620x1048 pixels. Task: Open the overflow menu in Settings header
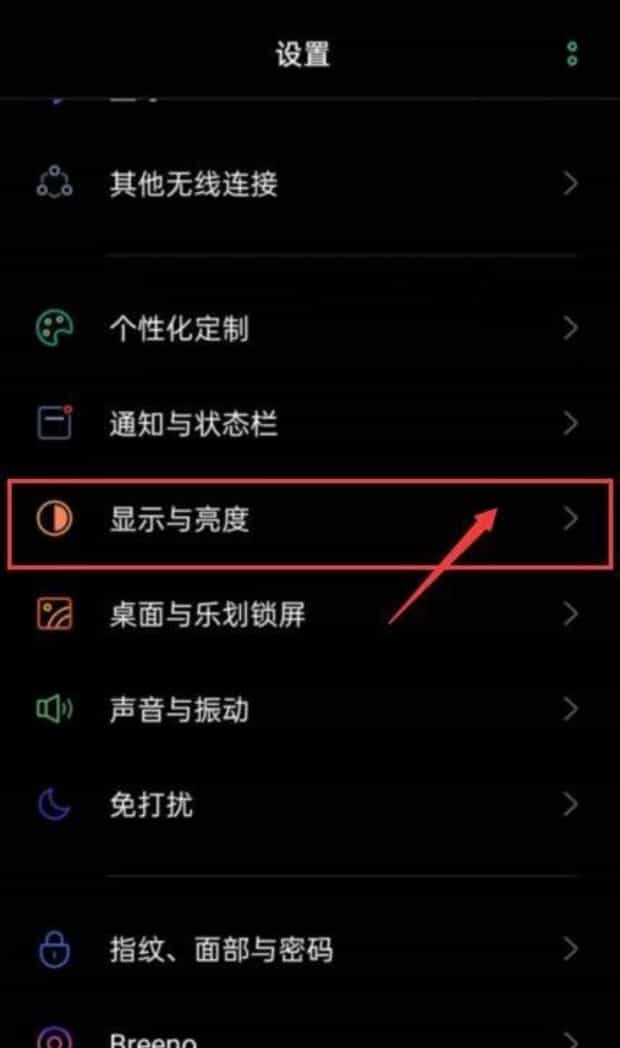point(572,54)
